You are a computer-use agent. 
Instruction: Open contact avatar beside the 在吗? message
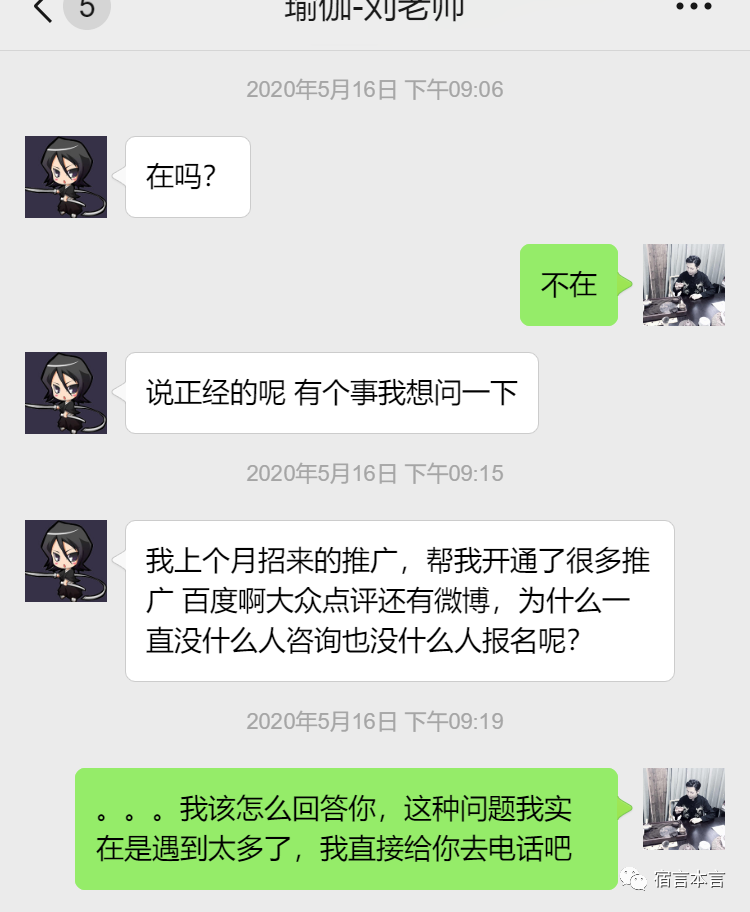66,177
